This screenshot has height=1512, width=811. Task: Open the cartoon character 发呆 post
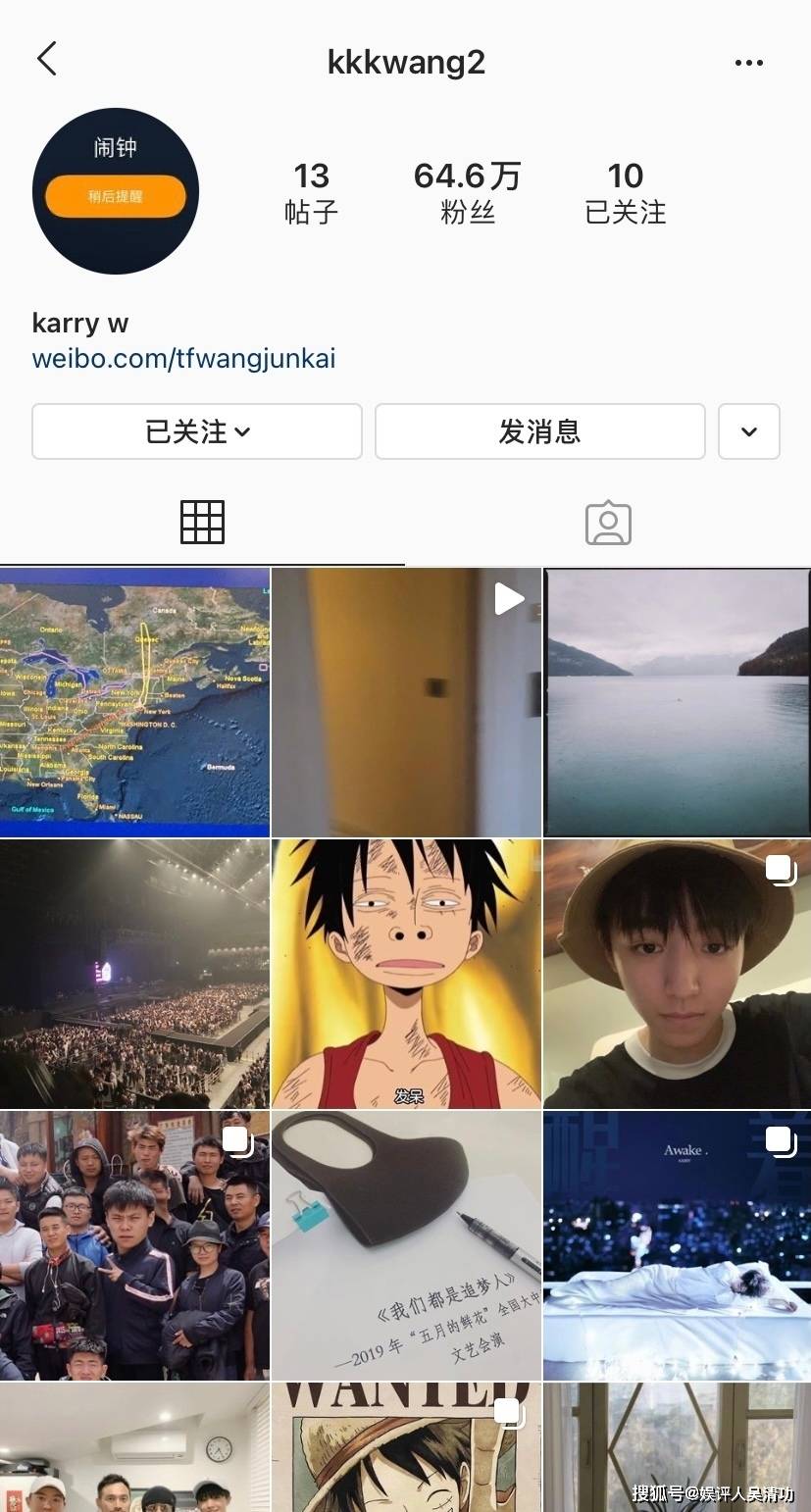point(406,974)
